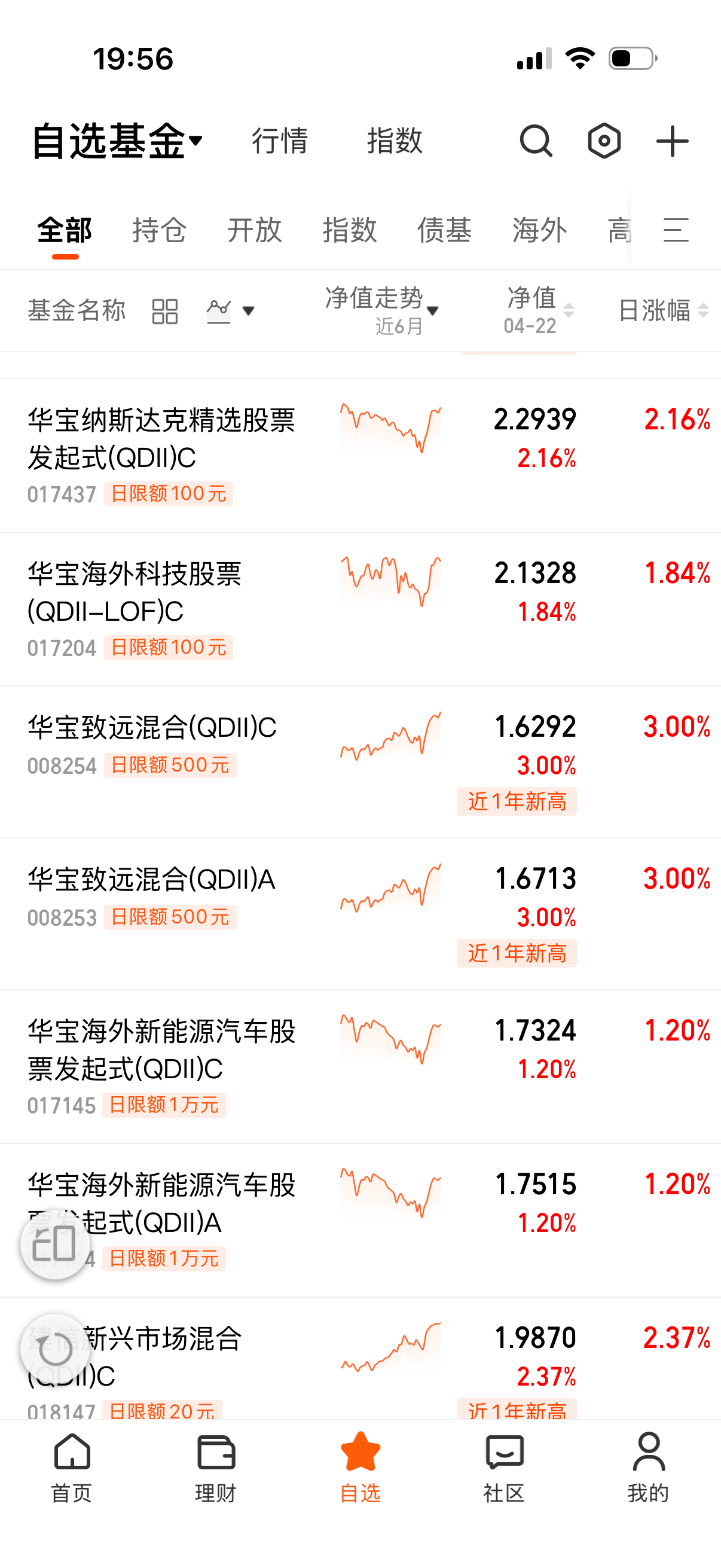721x1568 pixels.
Task: Go to the 首页 tab
Action: 72,1467
